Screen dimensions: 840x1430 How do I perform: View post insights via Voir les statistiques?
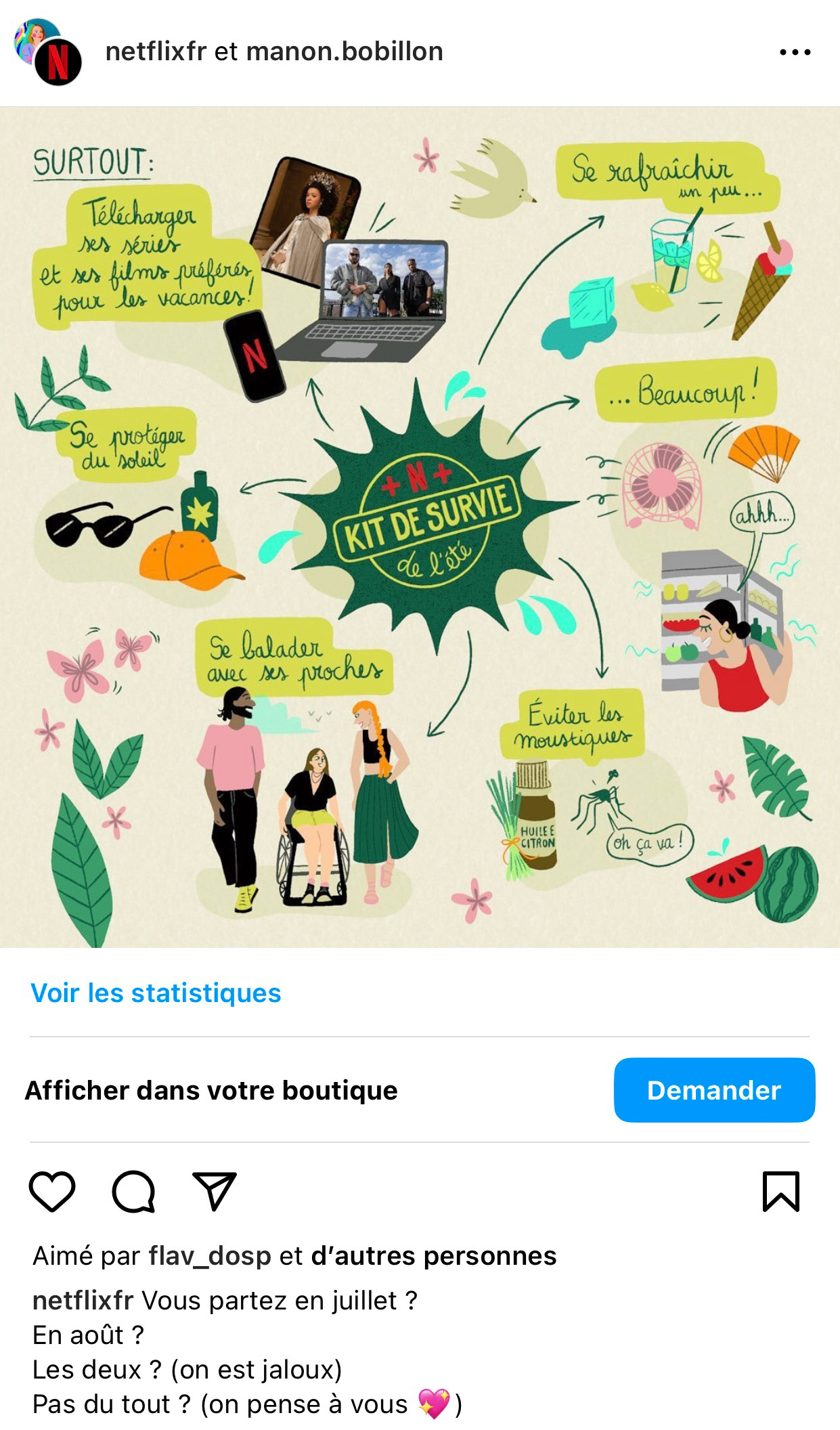tap(156, 993)
